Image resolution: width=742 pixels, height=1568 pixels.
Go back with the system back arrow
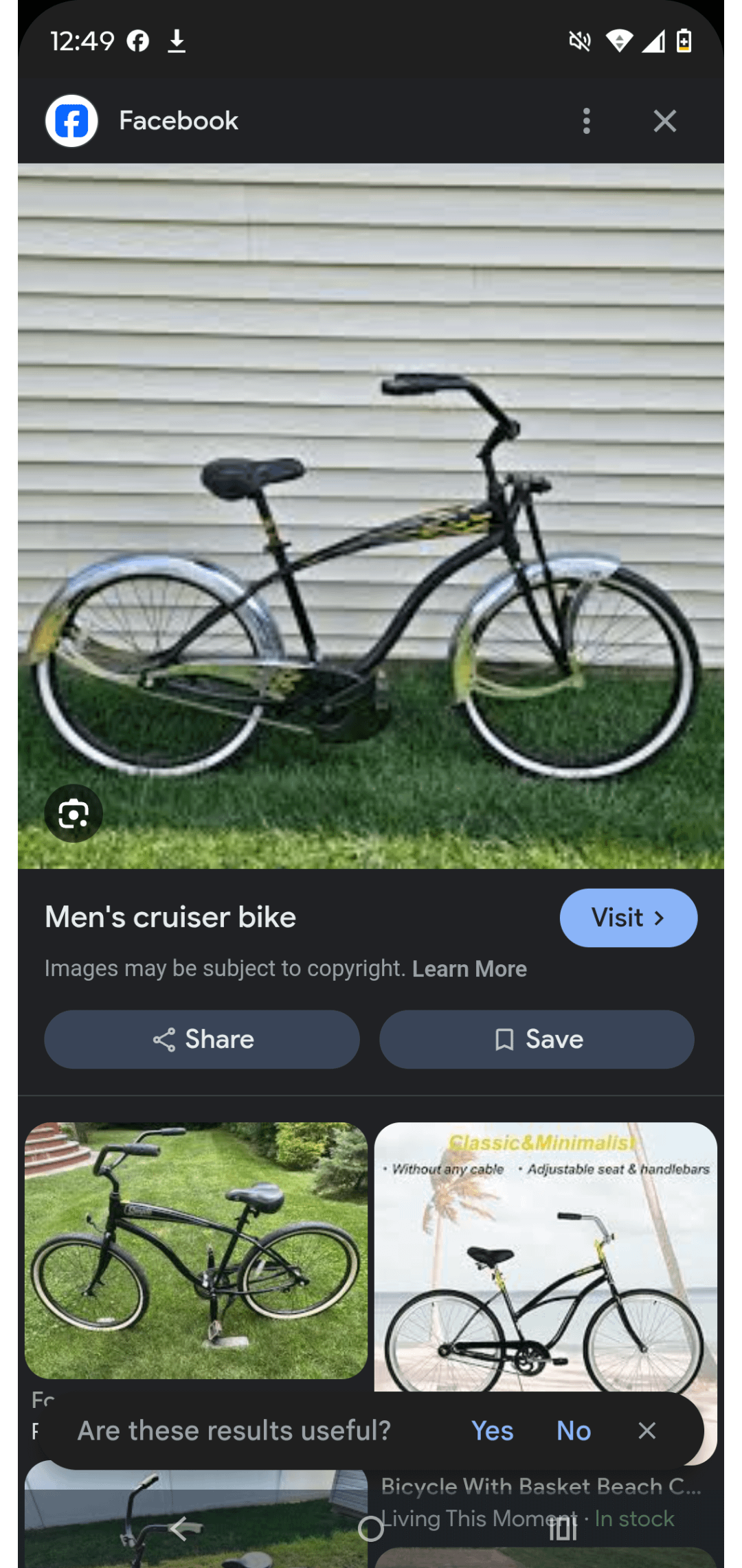click(180, 1529)
